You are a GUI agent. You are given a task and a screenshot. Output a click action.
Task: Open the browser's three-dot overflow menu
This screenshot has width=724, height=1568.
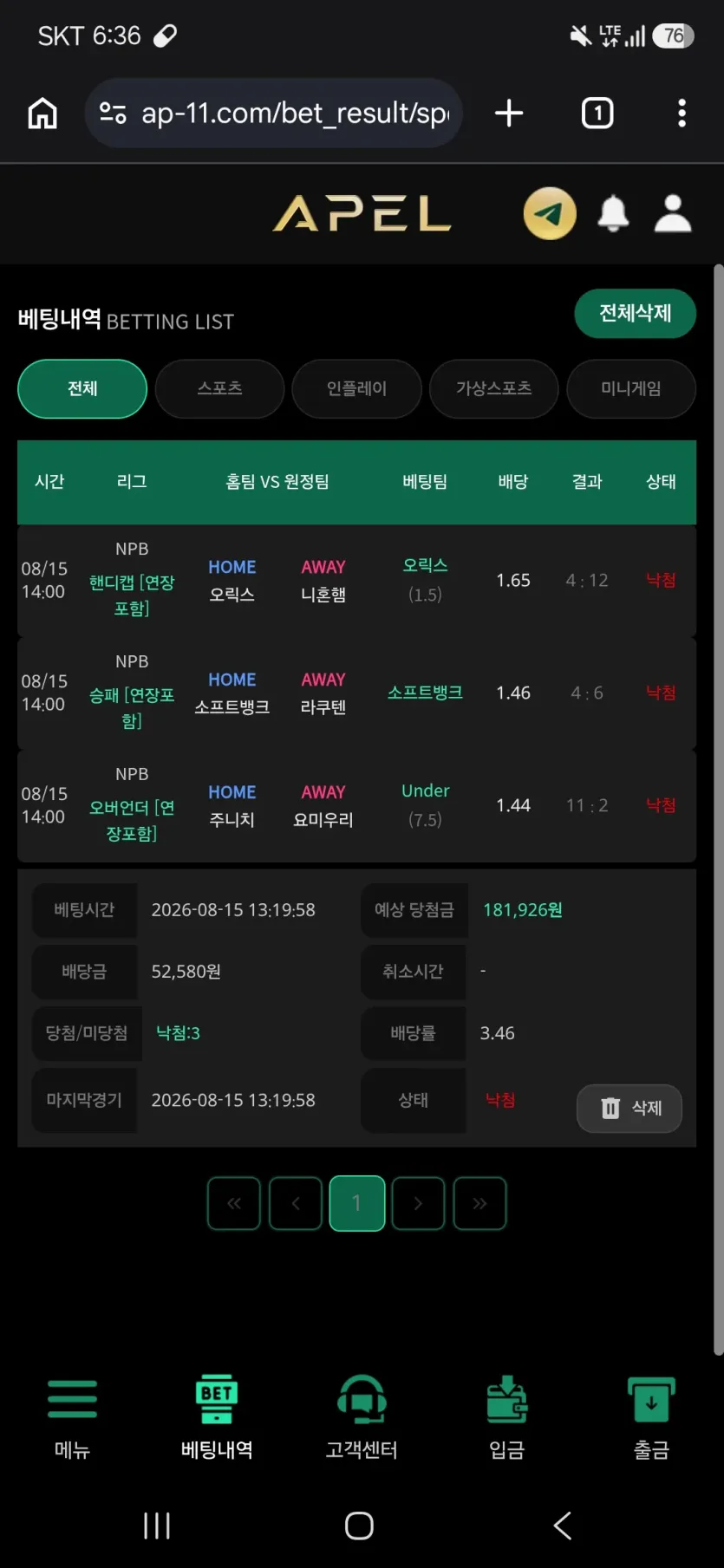tap(682, 113)
